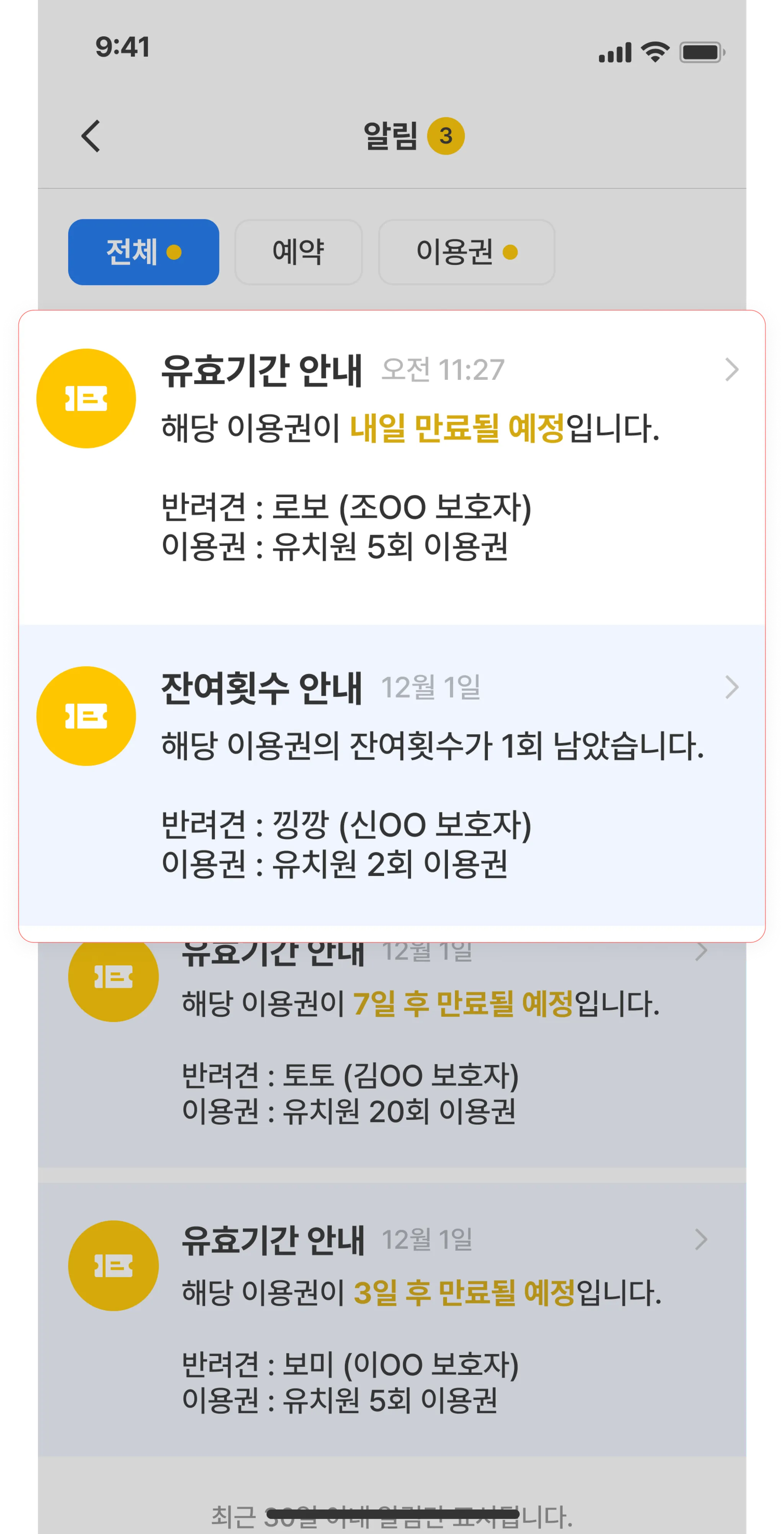View the 7일 후 만료 notice for 토토

[x=392, y=1048]
